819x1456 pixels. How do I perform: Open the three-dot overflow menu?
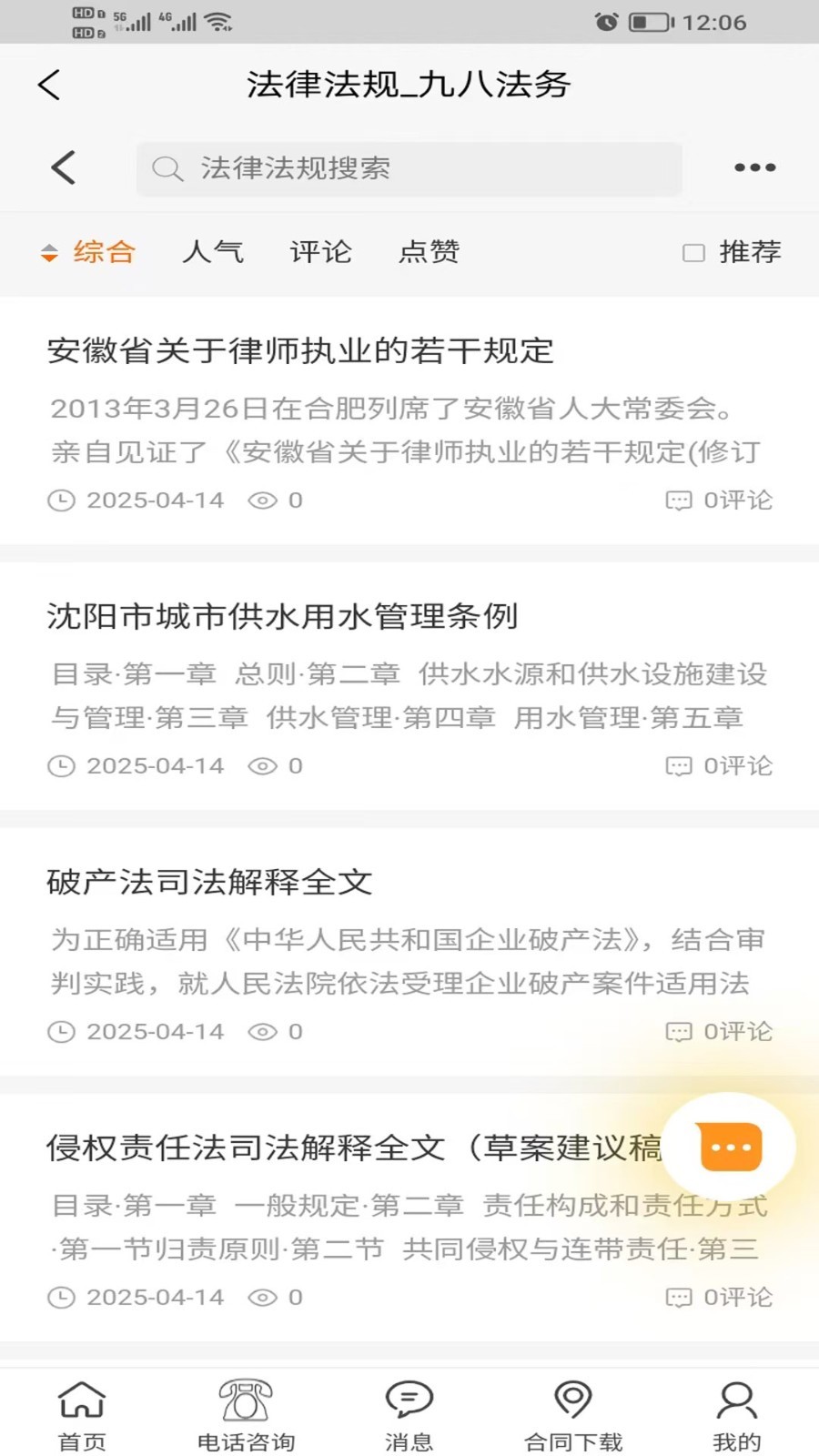click(x=754, y=167)
